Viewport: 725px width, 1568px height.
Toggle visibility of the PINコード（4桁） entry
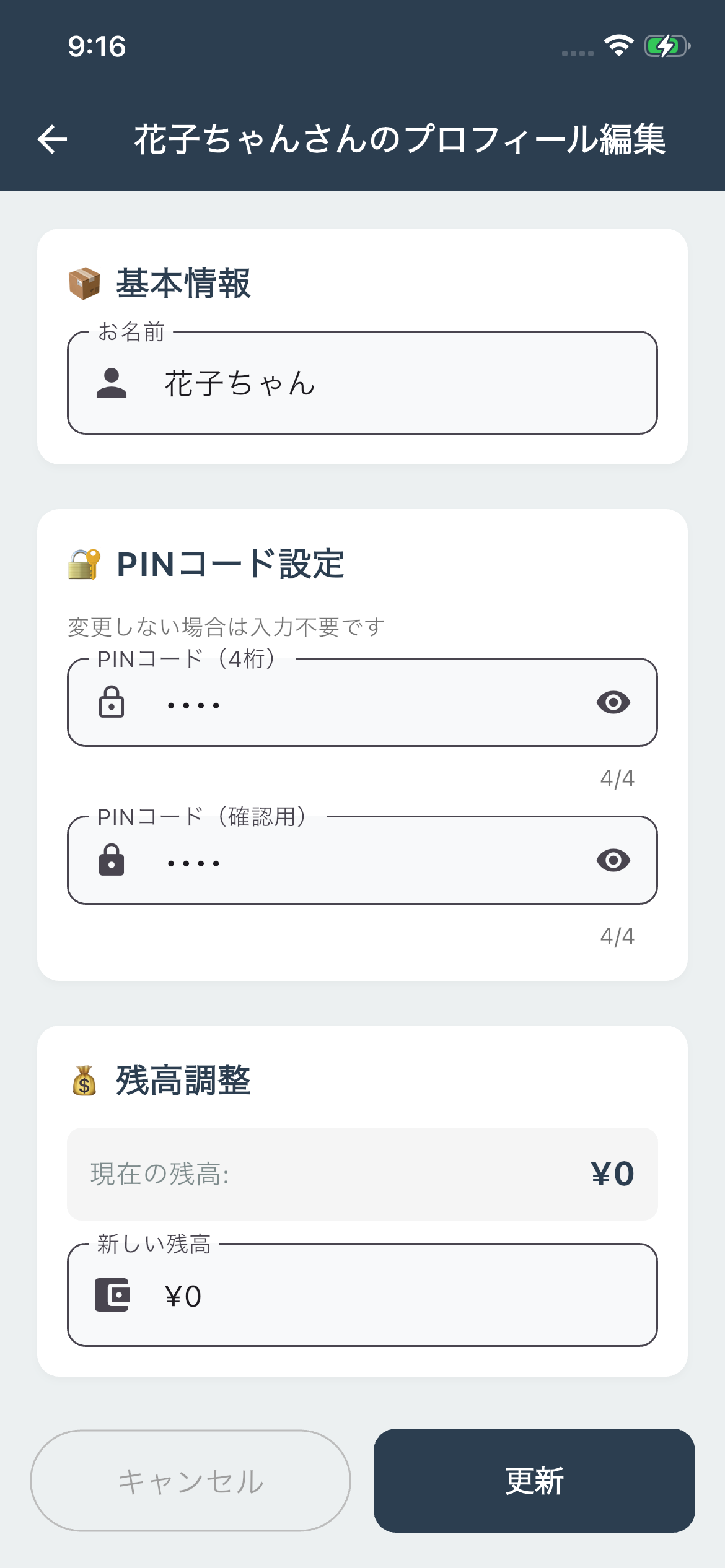[613, 703]
